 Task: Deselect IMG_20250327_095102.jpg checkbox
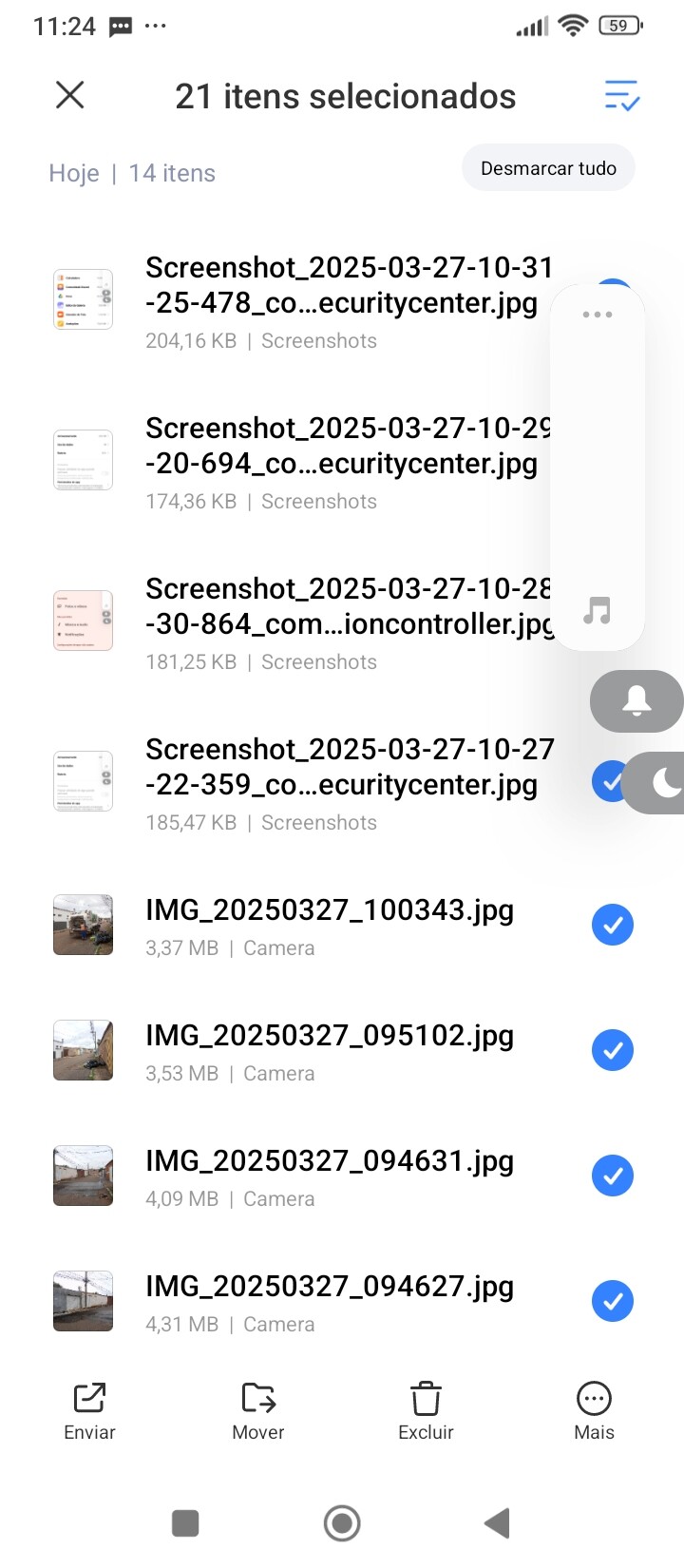613,1050
